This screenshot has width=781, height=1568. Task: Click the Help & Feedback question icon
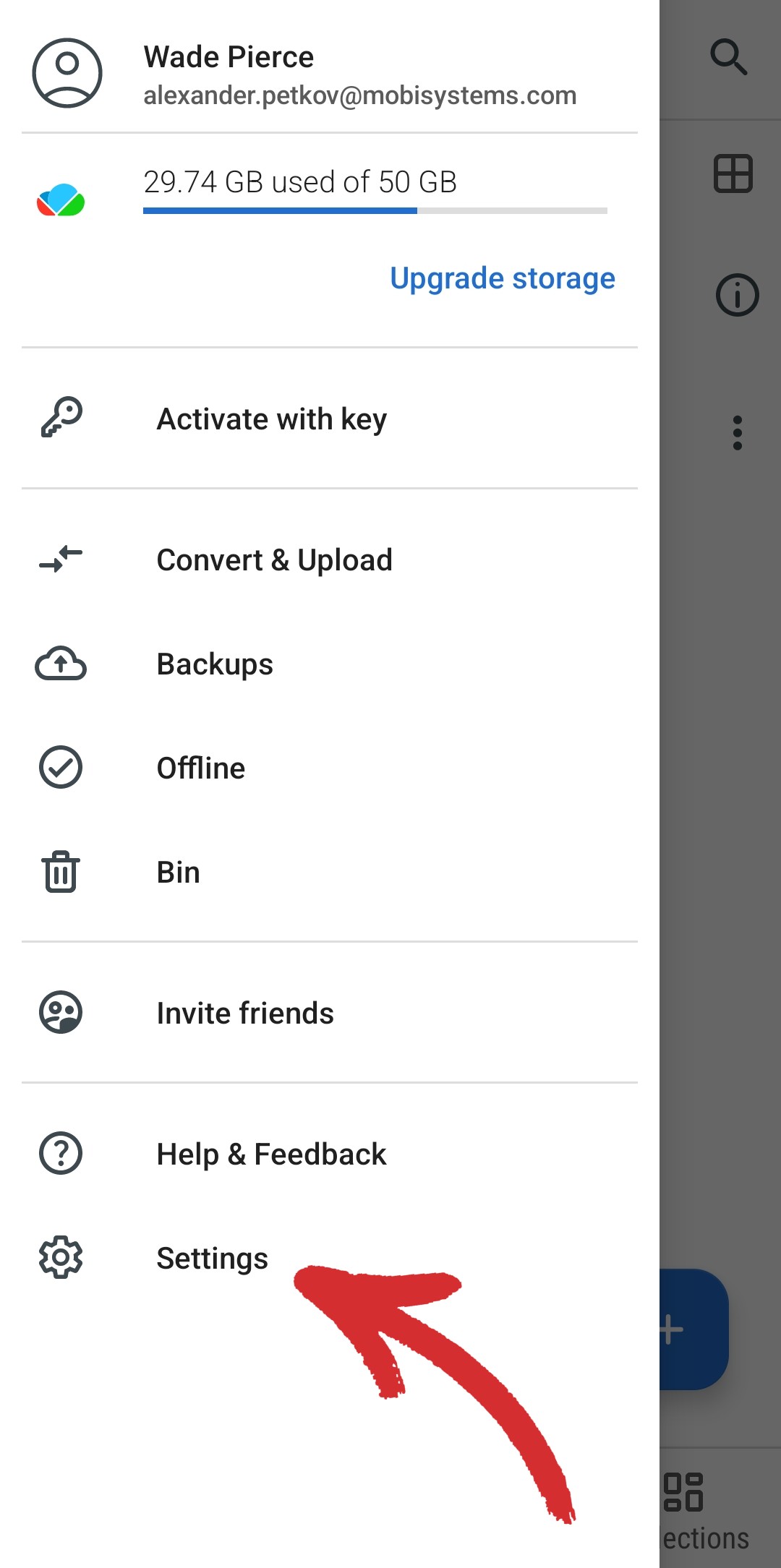click(61, 1154)
